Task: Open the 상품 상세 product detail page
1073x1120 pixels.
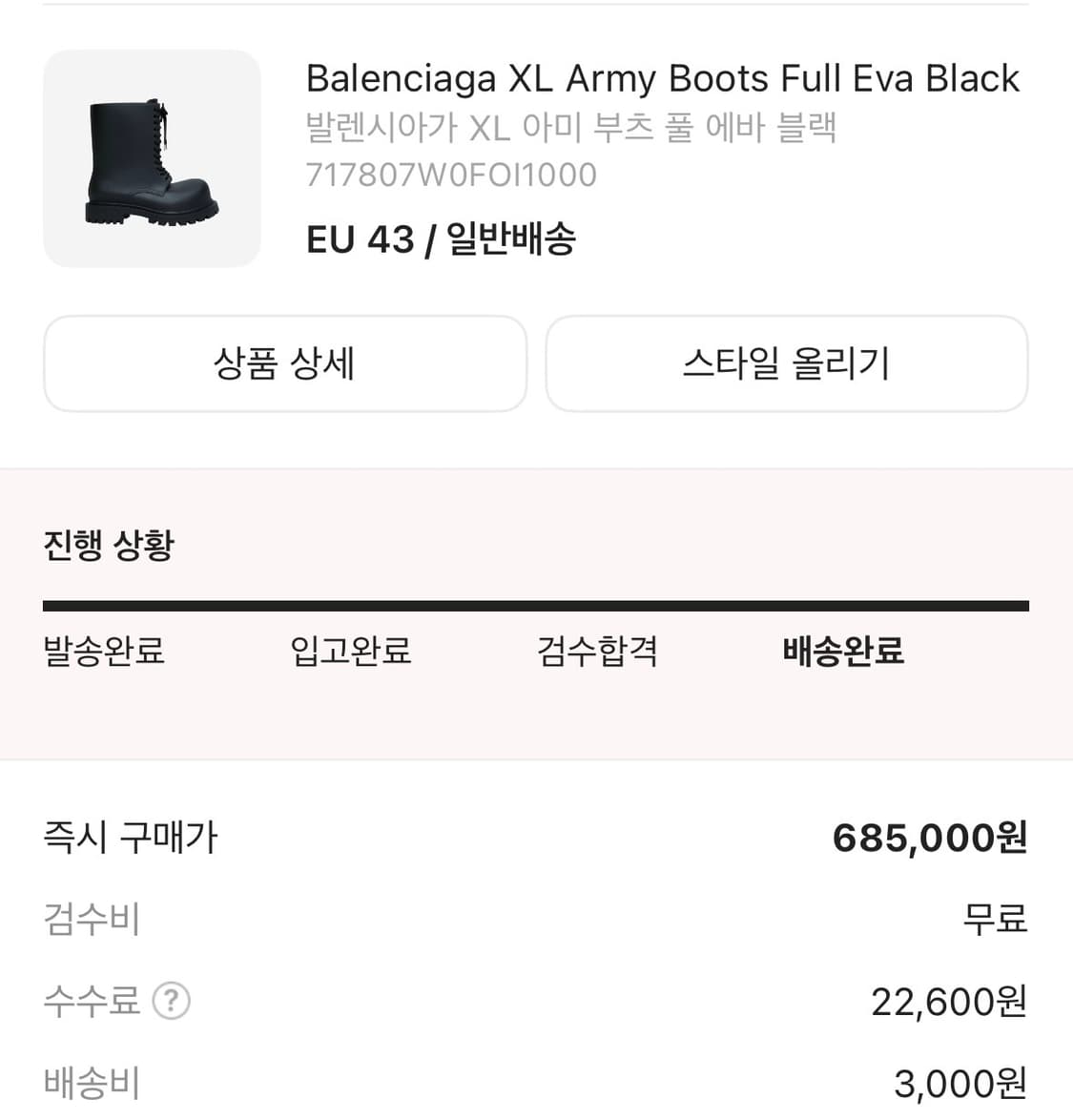Action: (284, 363)
